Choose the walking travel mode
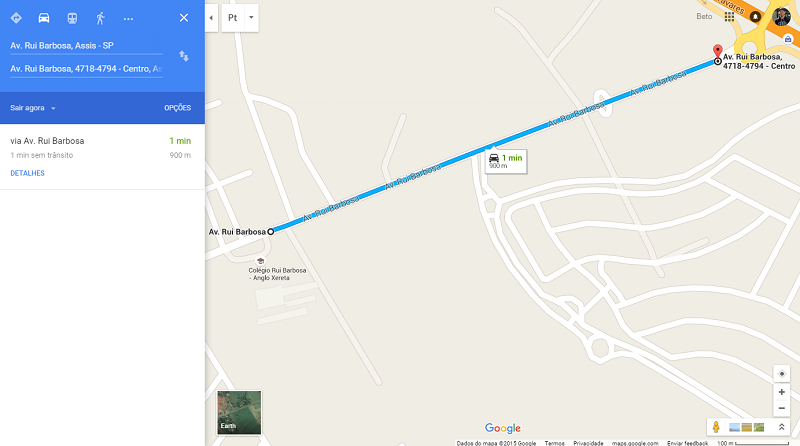This screenshot has width=800, height=446. coord(100,18)
